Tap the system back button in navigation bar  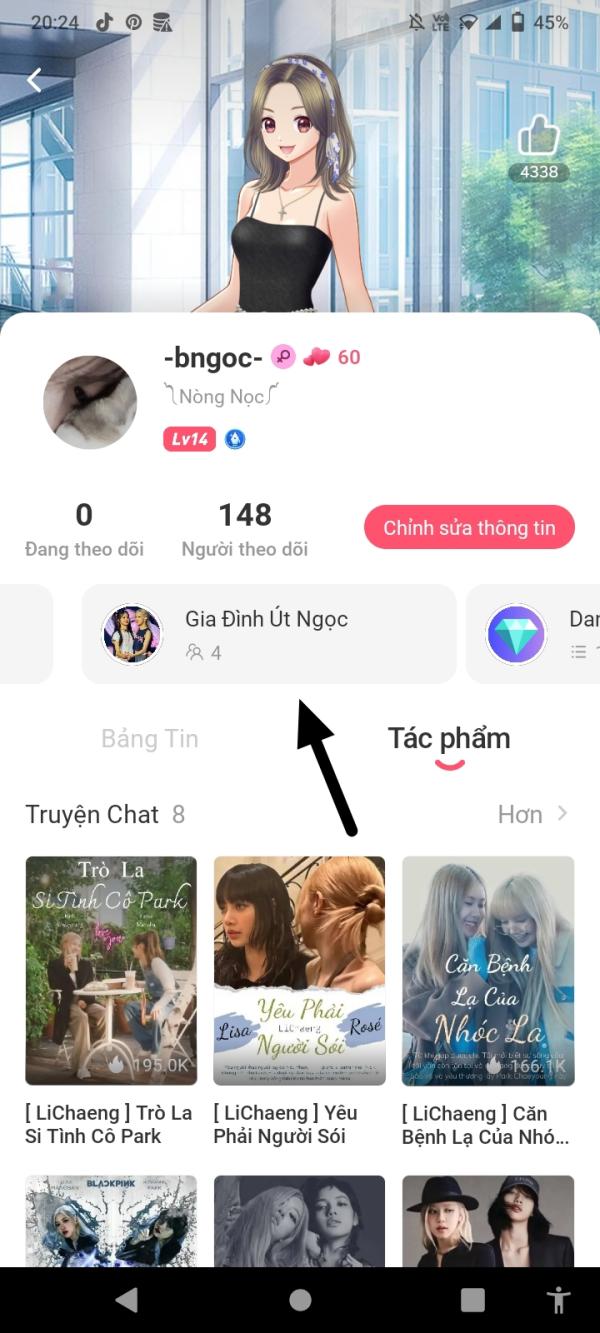[126, 1300]
